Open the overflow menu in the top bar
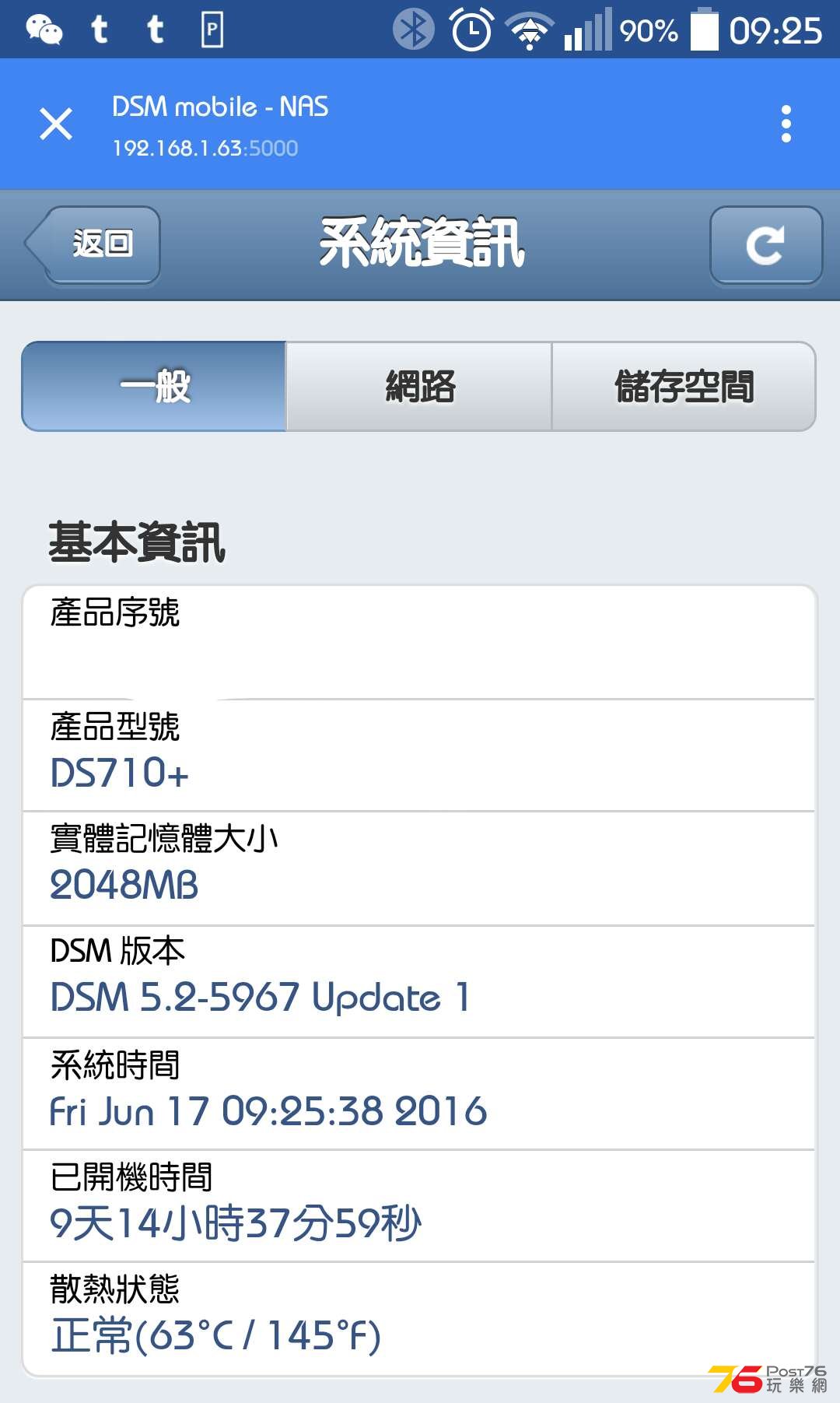 [x=786, y=125]
